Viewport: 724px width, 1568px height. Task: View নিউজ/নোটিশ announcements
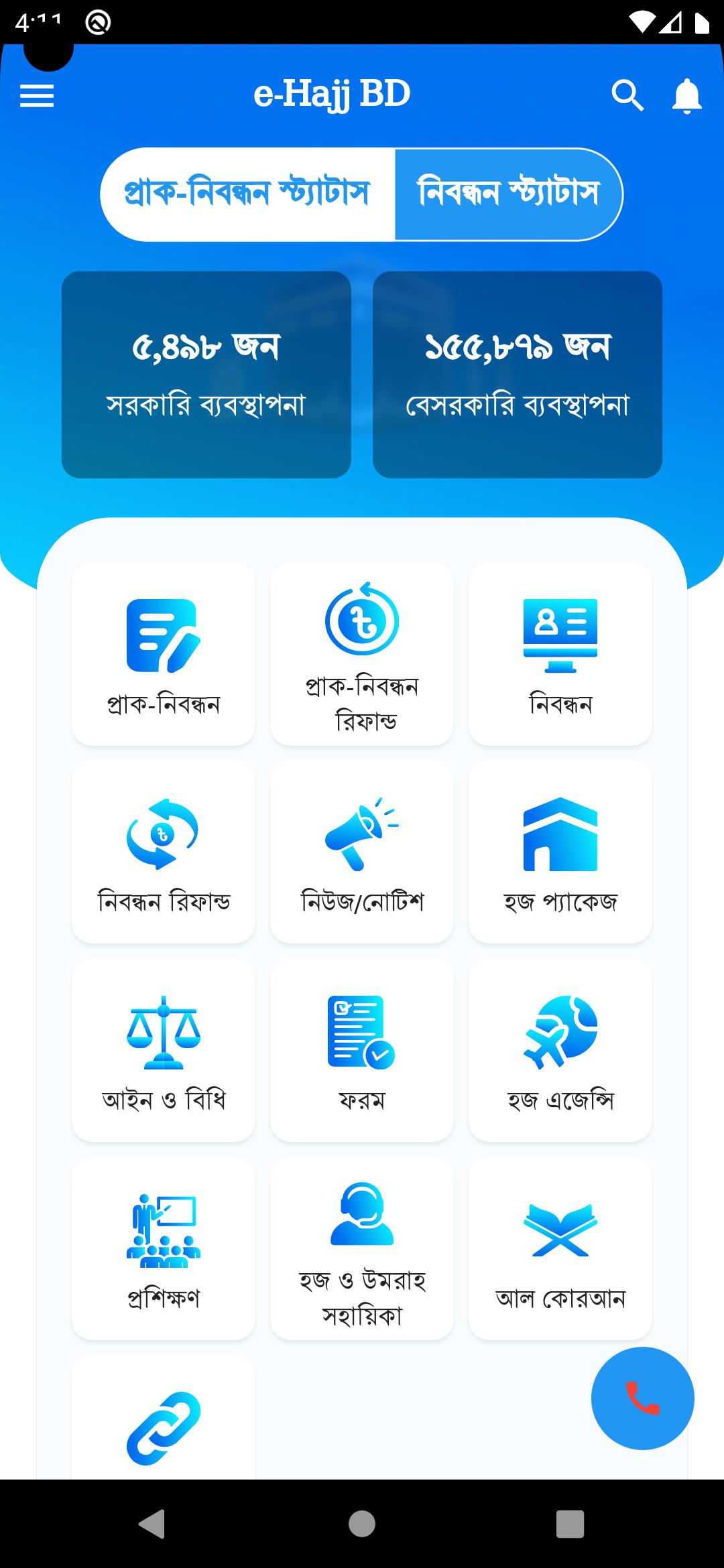362,852
